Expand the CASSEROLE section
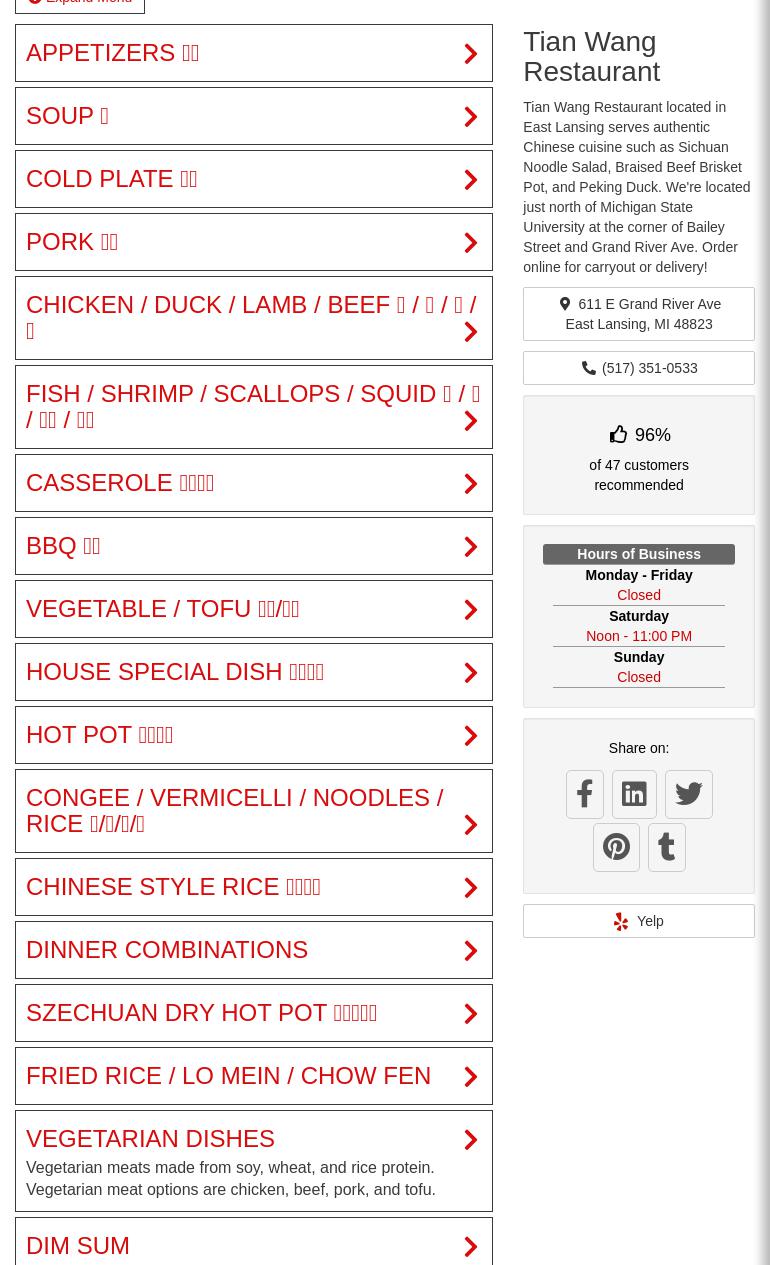The height and width of the screenshot is (1265, 770). [253, 483]
